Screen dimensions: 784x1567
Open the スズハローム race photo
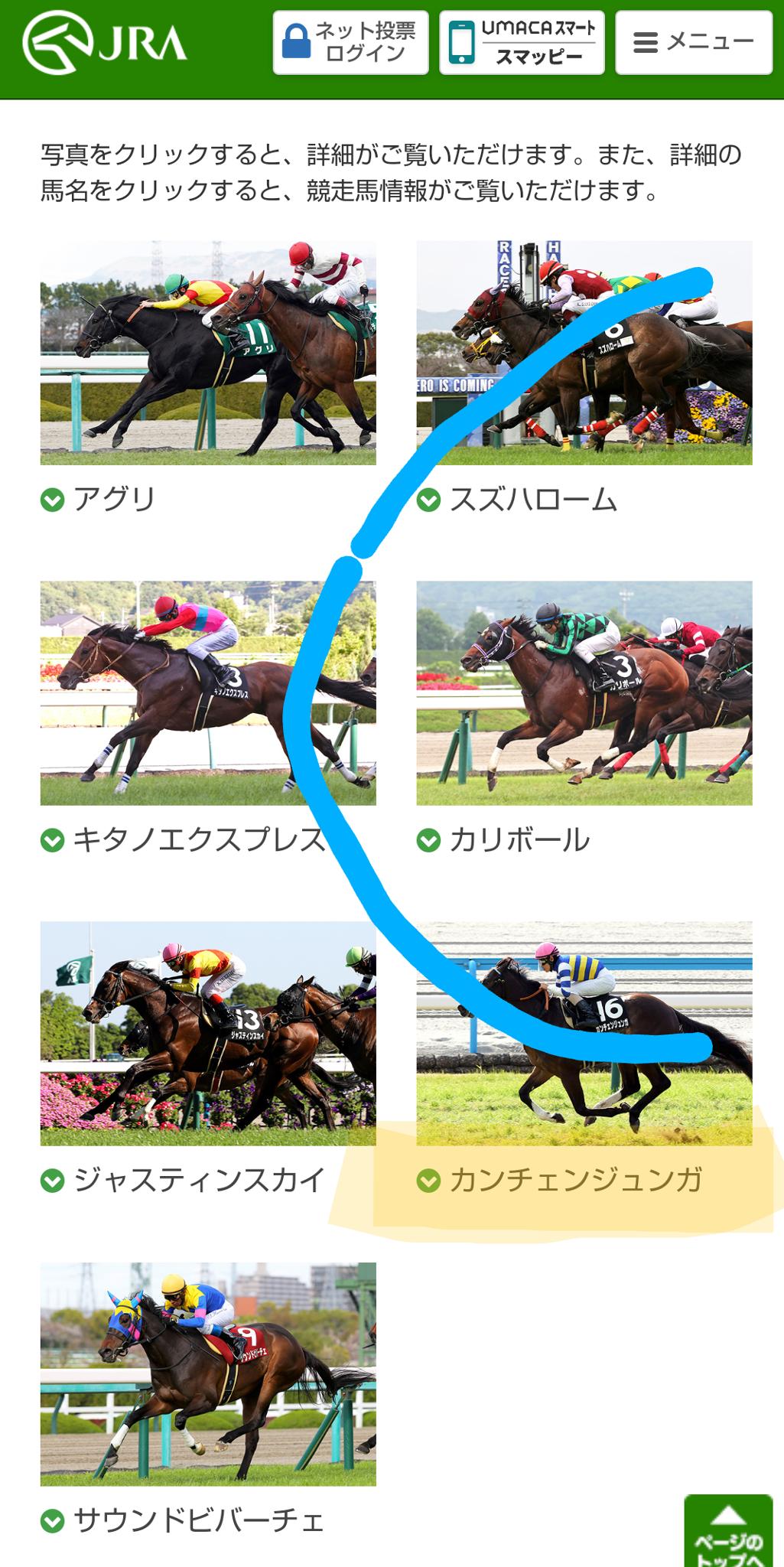coord(584,353)
